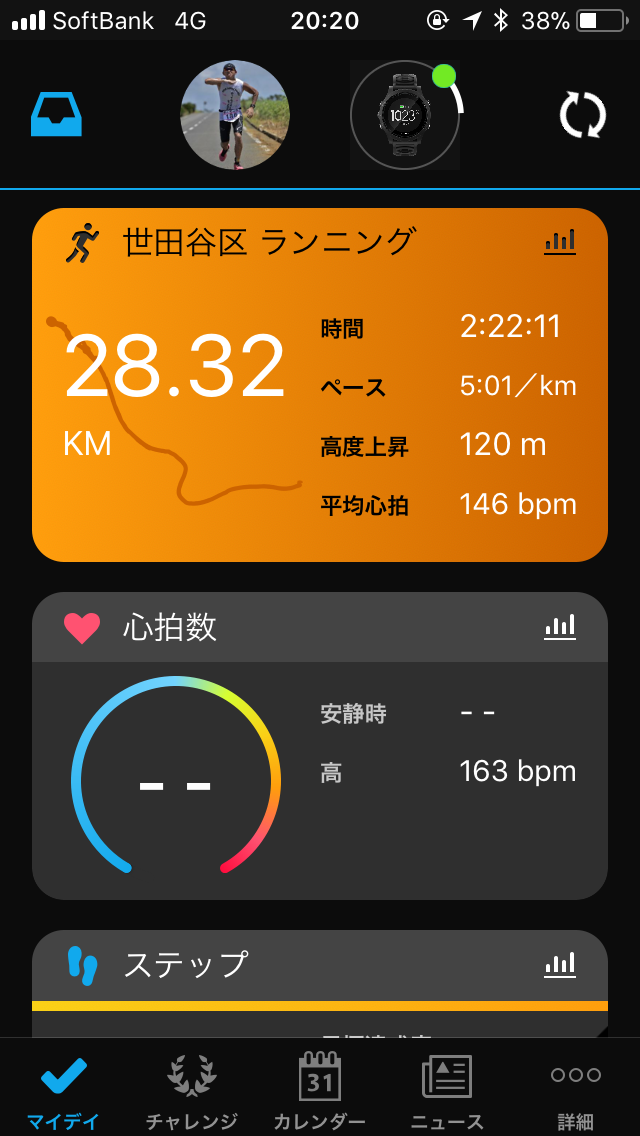
Task: Open the connected watch device
Action: pos(405,115)
